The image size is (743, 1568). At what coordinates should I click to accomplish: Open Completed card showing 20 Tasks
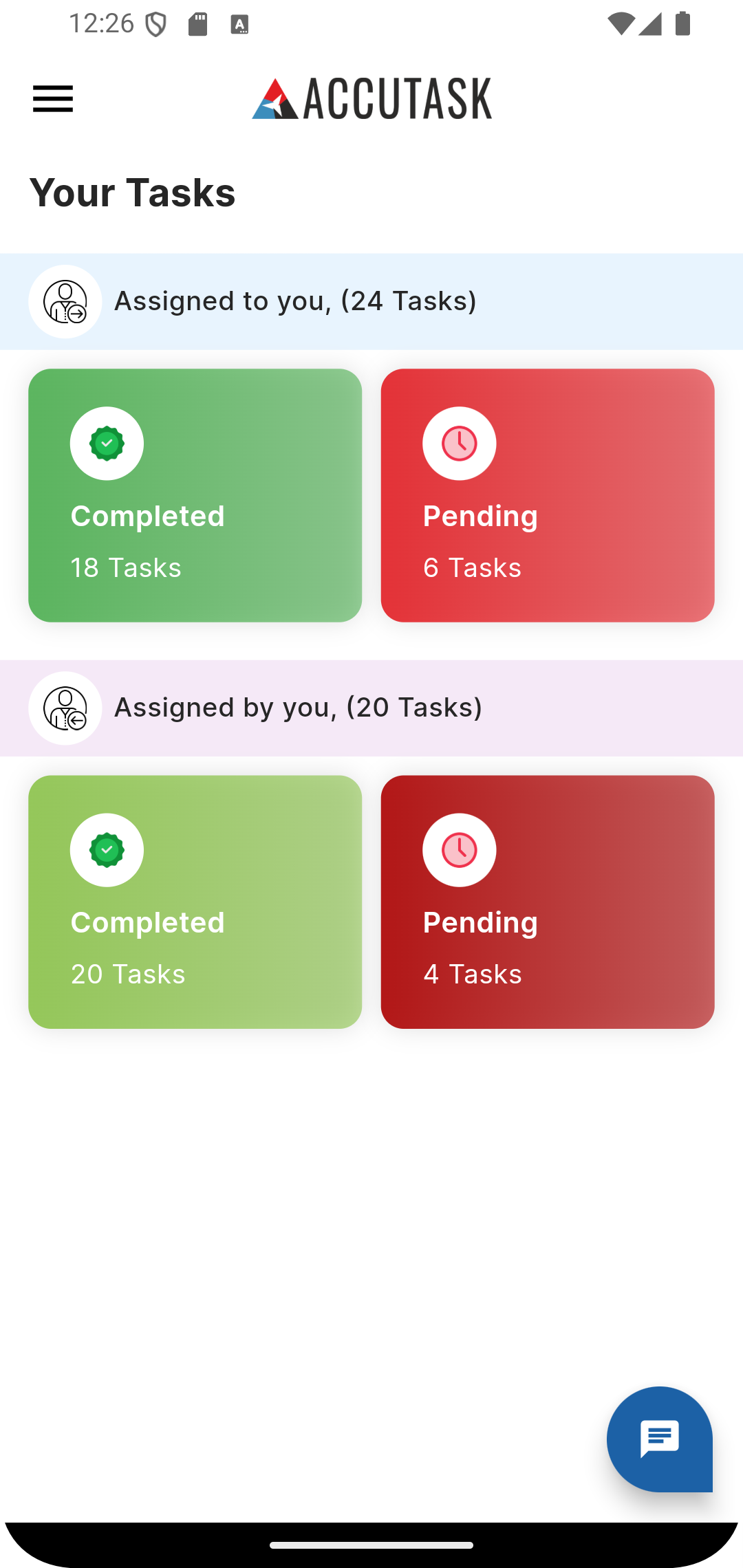(x=195, y=902)
